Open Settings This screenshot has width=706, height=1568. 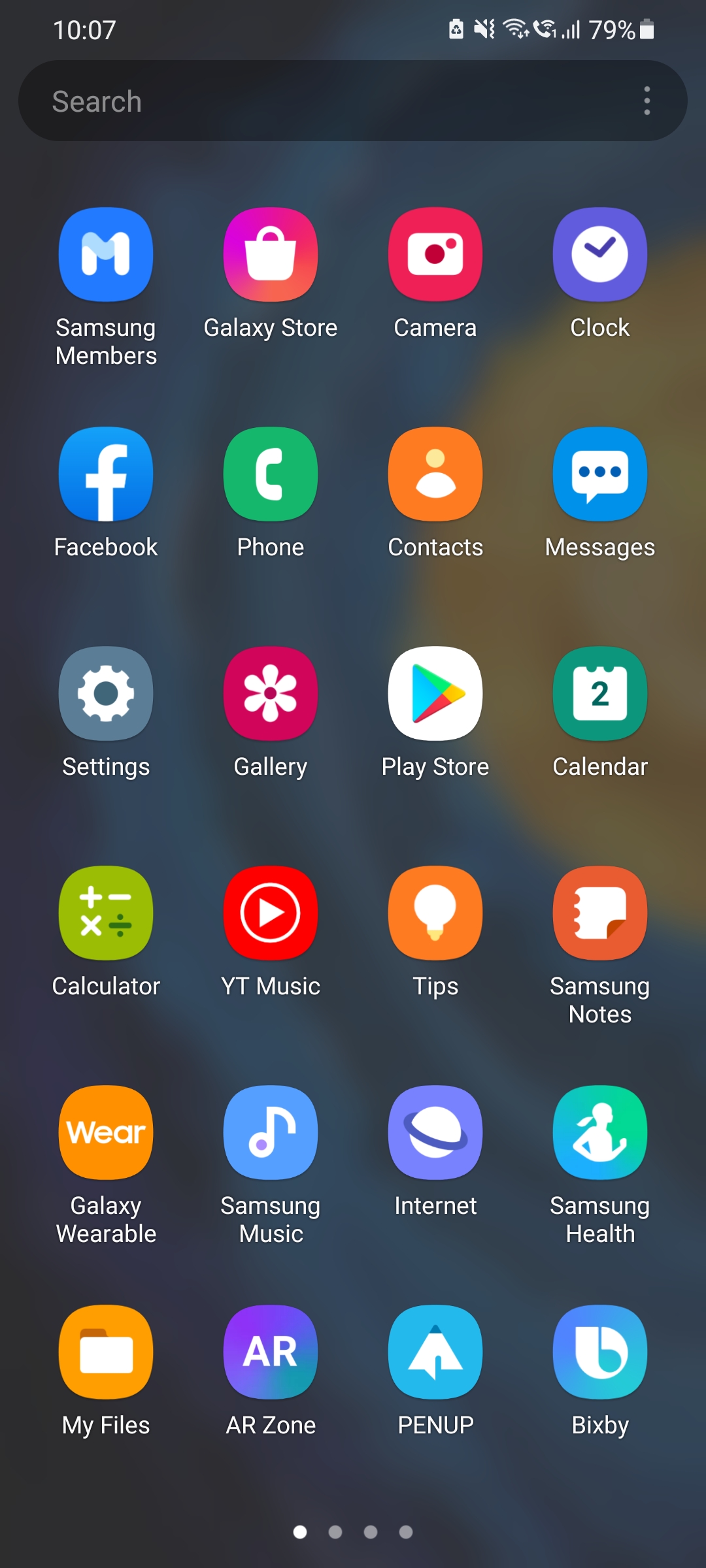pyautogui.click(x=106, y=694)
